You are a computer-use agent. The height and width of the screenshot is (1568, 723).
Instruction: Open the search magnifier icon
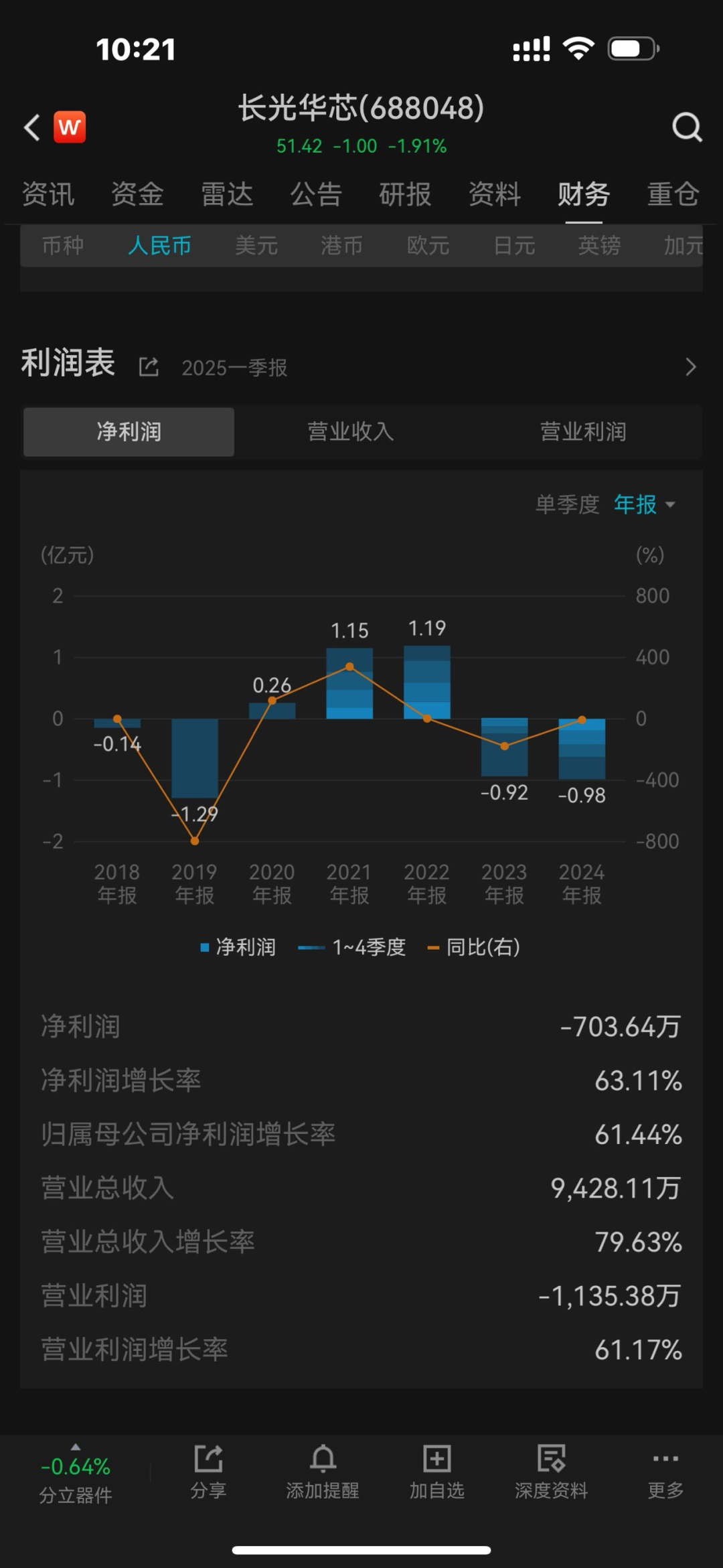click(687, 127)
